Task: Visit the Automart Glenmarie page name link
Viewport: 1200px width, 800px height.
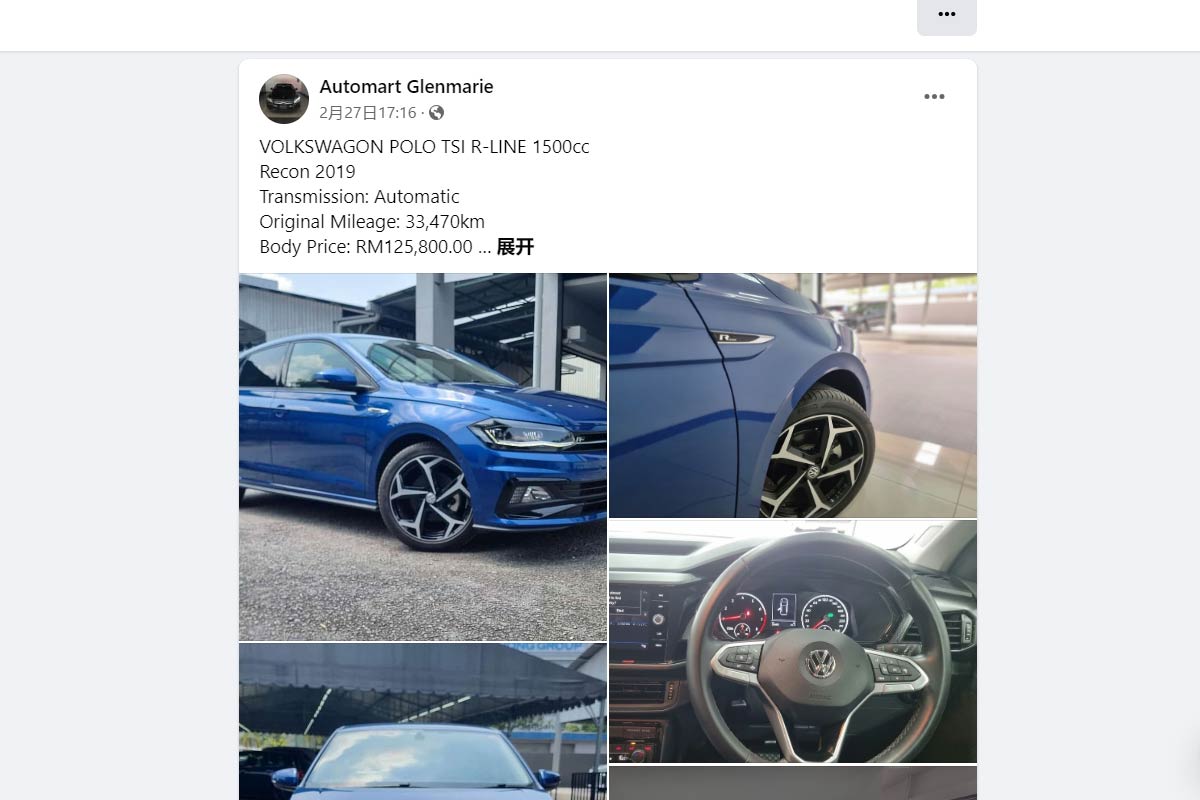Action: click(406, 87)
